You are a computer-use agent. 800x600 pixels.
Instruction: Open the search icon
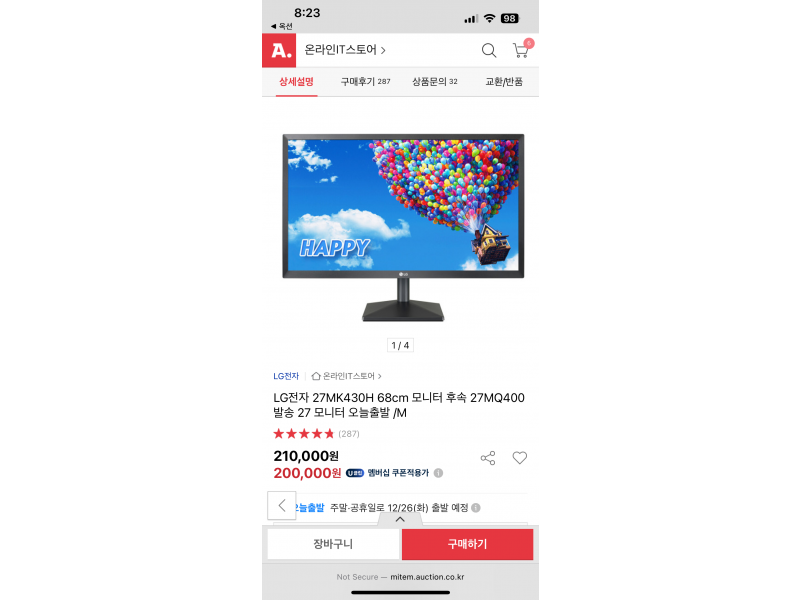(x=489, y=50)
